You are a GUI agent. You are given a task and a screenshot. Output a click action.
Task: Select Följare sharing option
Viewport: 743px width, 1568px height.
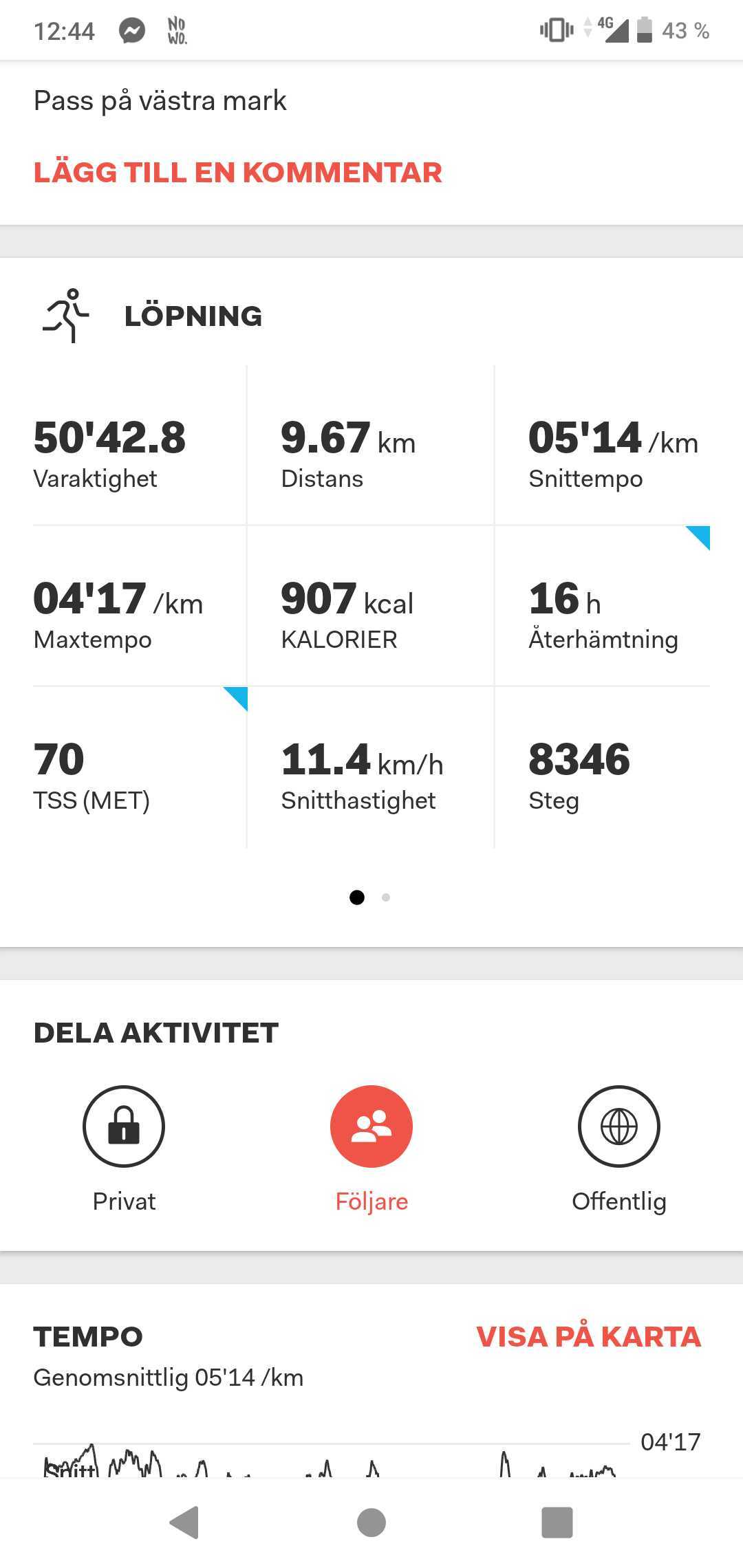click(x=371, y=1126)
